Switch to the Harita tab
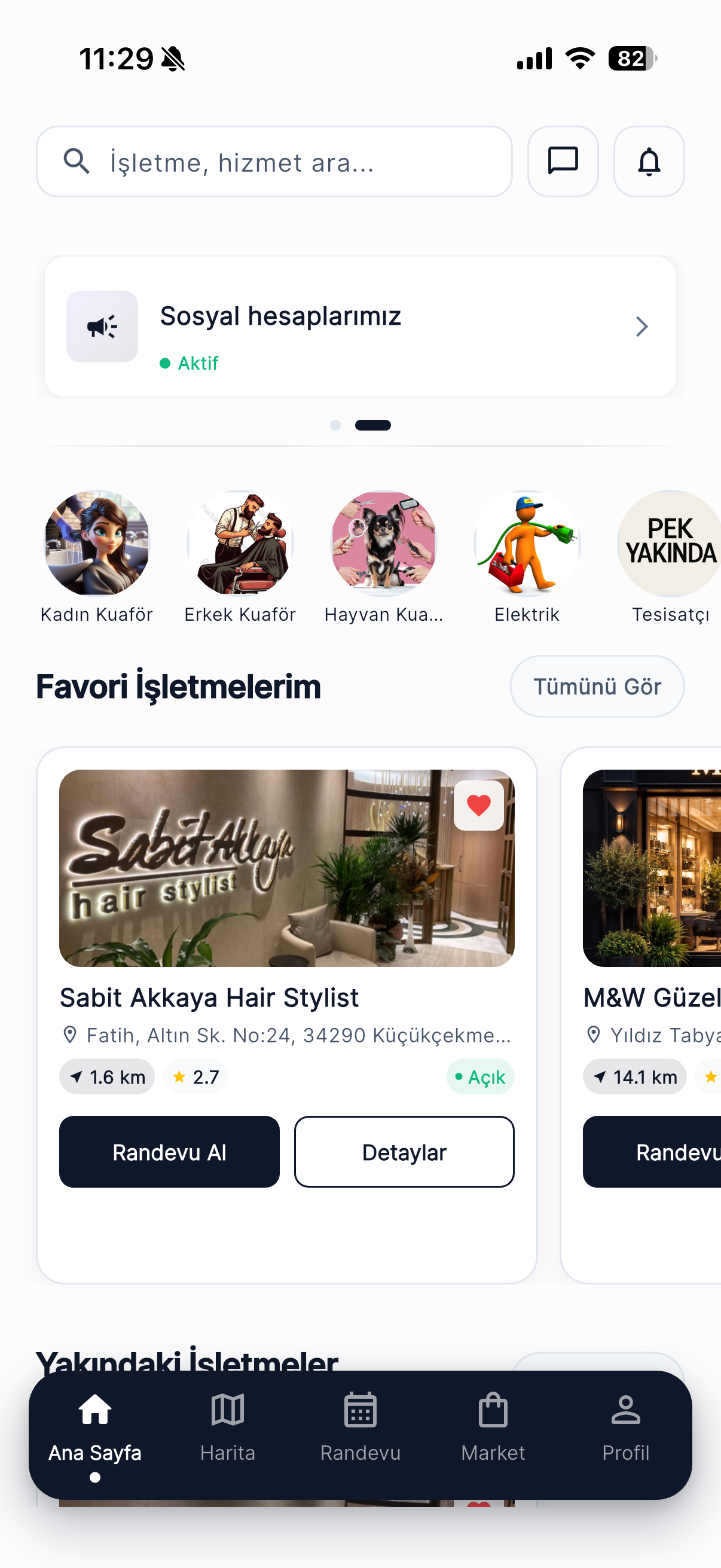The height and width of the screenshot is (1568, 721). (228, 1426)
